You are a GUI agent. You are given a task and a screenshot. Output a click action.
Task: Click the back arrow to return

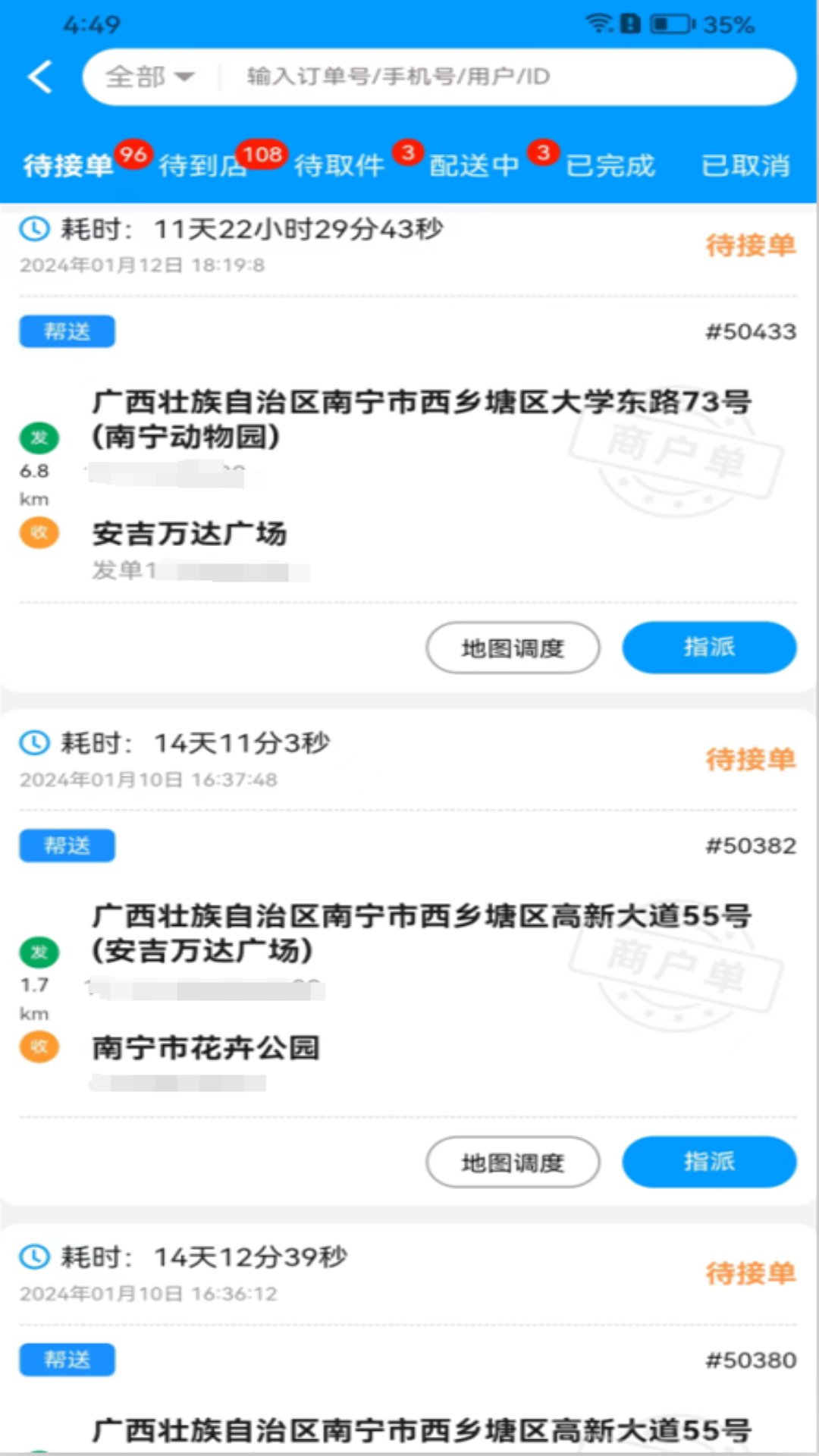pyautogui.click(x=39, y=76)
